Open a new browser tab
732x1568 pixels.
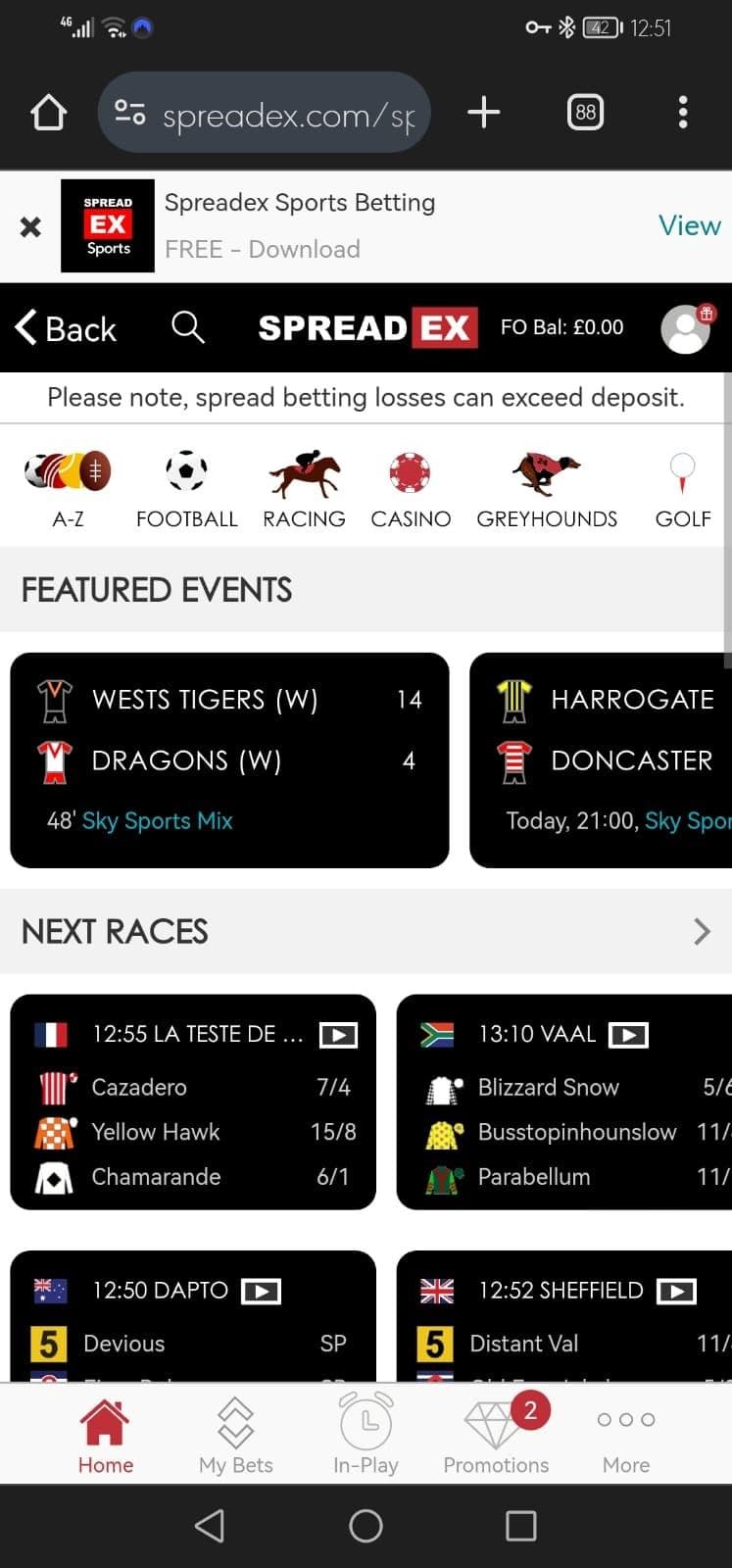484,113
